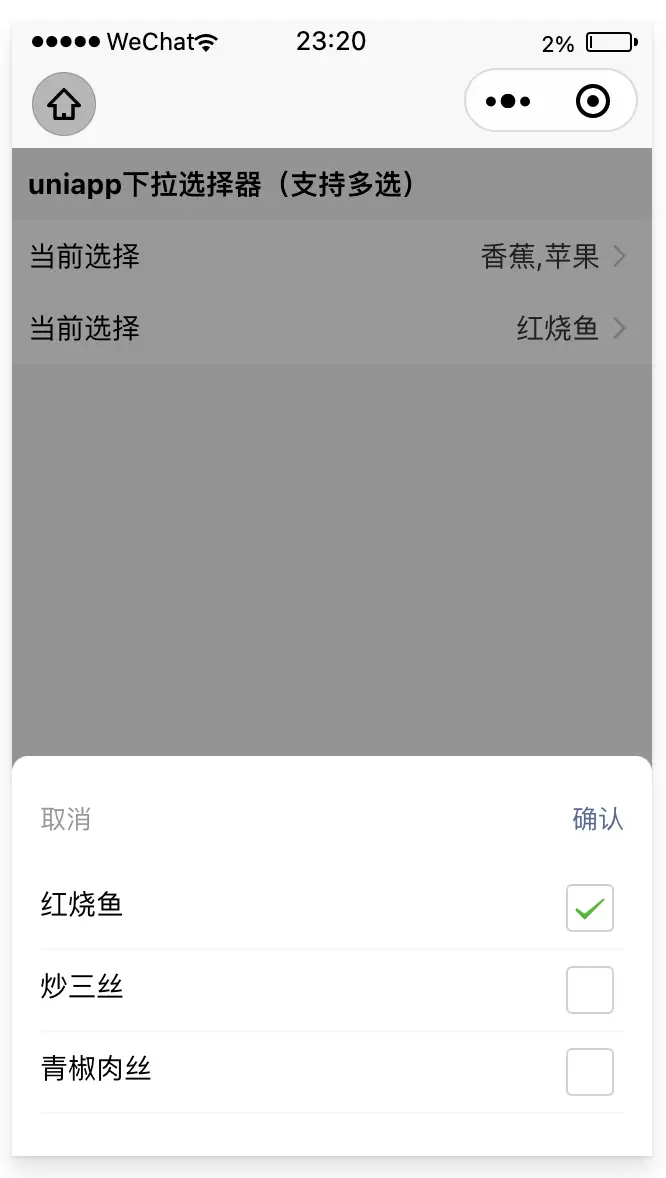
Task: Open the picker row showing 红烧鱼
Action: [331, 329]
